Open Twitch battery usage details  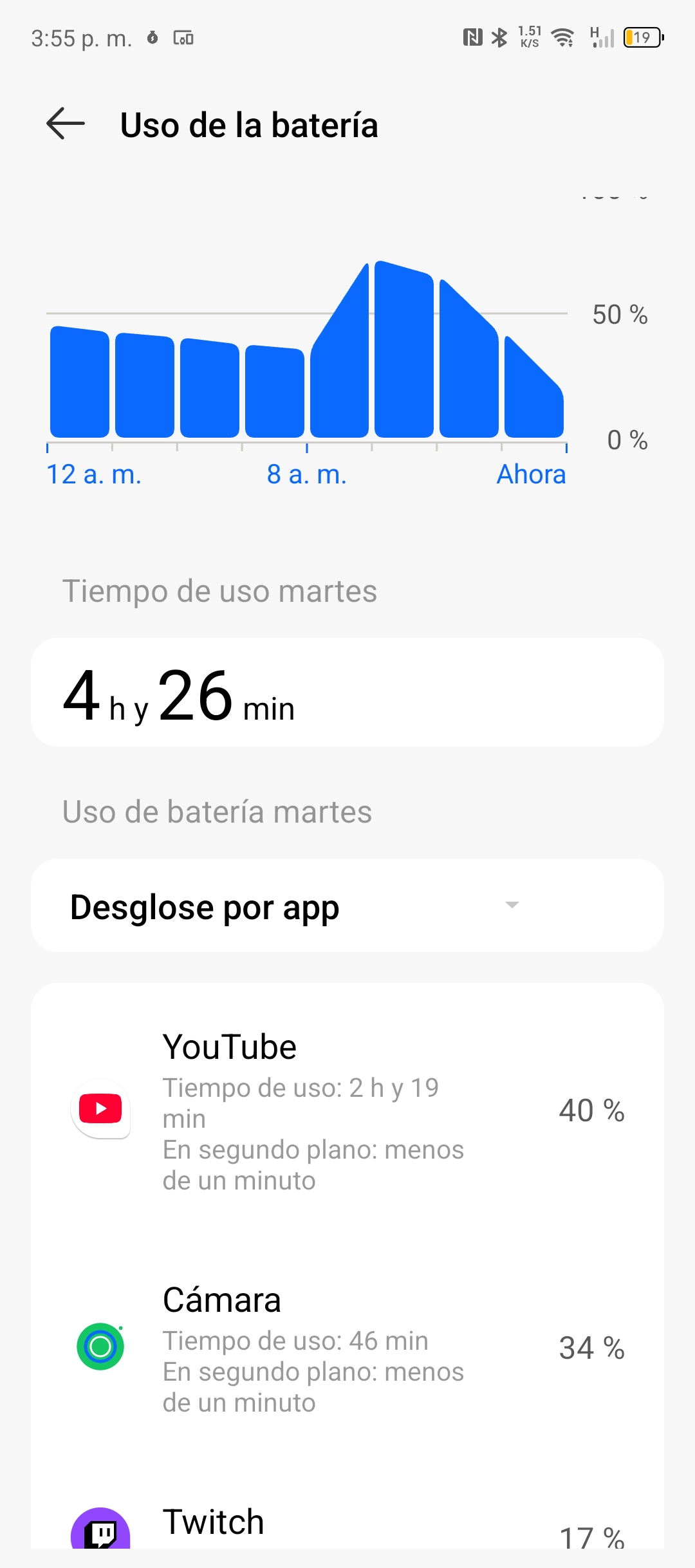click(347, 1524)
